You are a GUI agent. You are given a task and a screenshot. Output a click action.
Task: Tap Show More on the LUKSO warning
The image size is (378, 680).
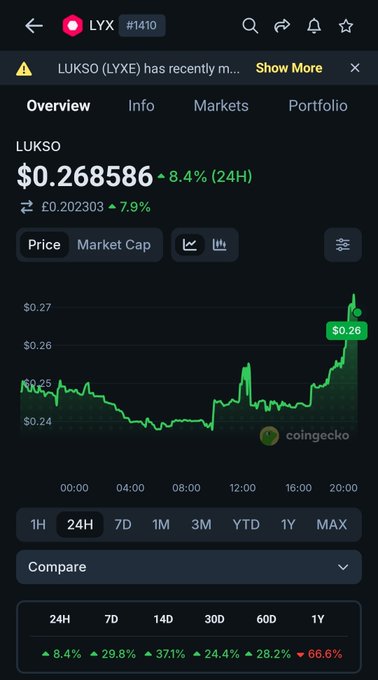(x=289, y=68)
